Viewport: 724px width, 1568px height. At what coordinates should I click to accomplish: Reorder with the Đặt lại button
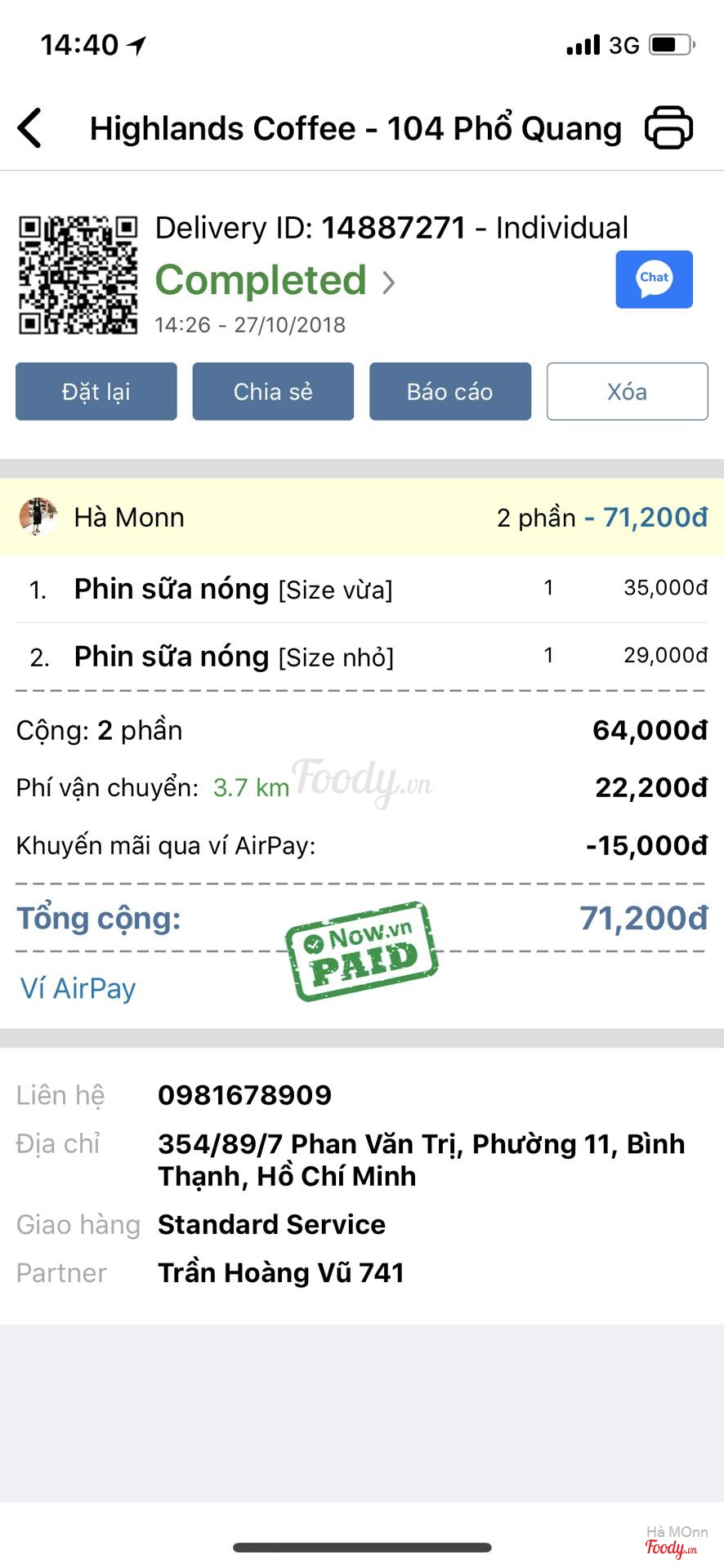(96, 392)
